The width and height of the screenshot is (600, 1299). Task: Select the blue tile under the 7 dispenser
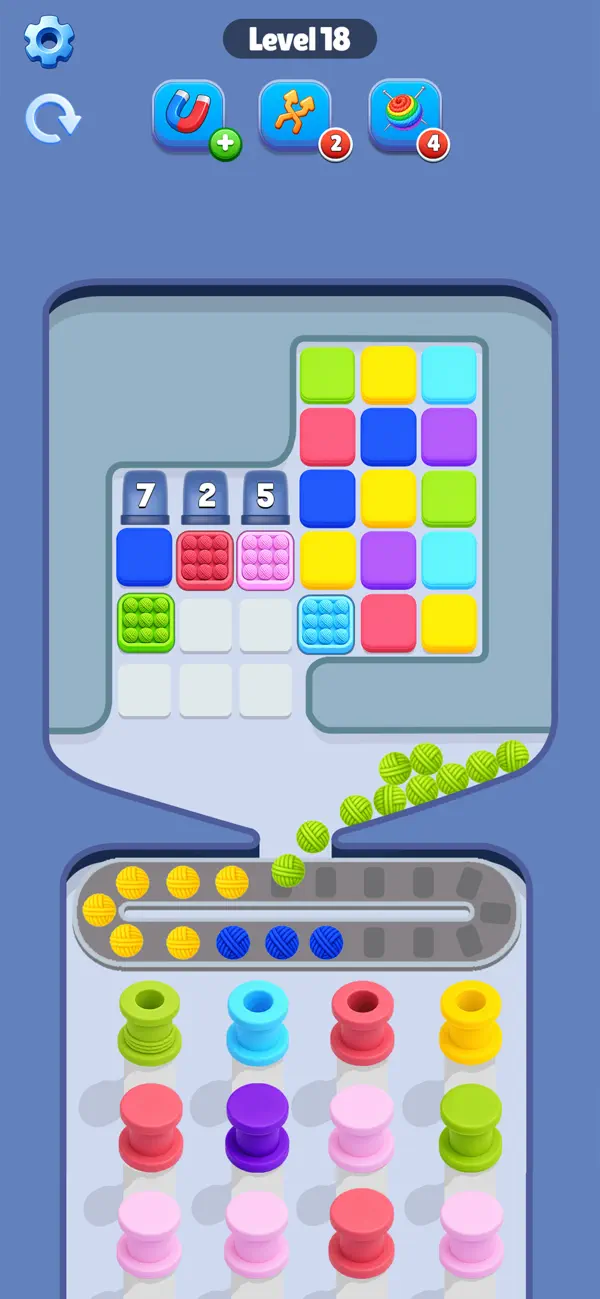145,557
